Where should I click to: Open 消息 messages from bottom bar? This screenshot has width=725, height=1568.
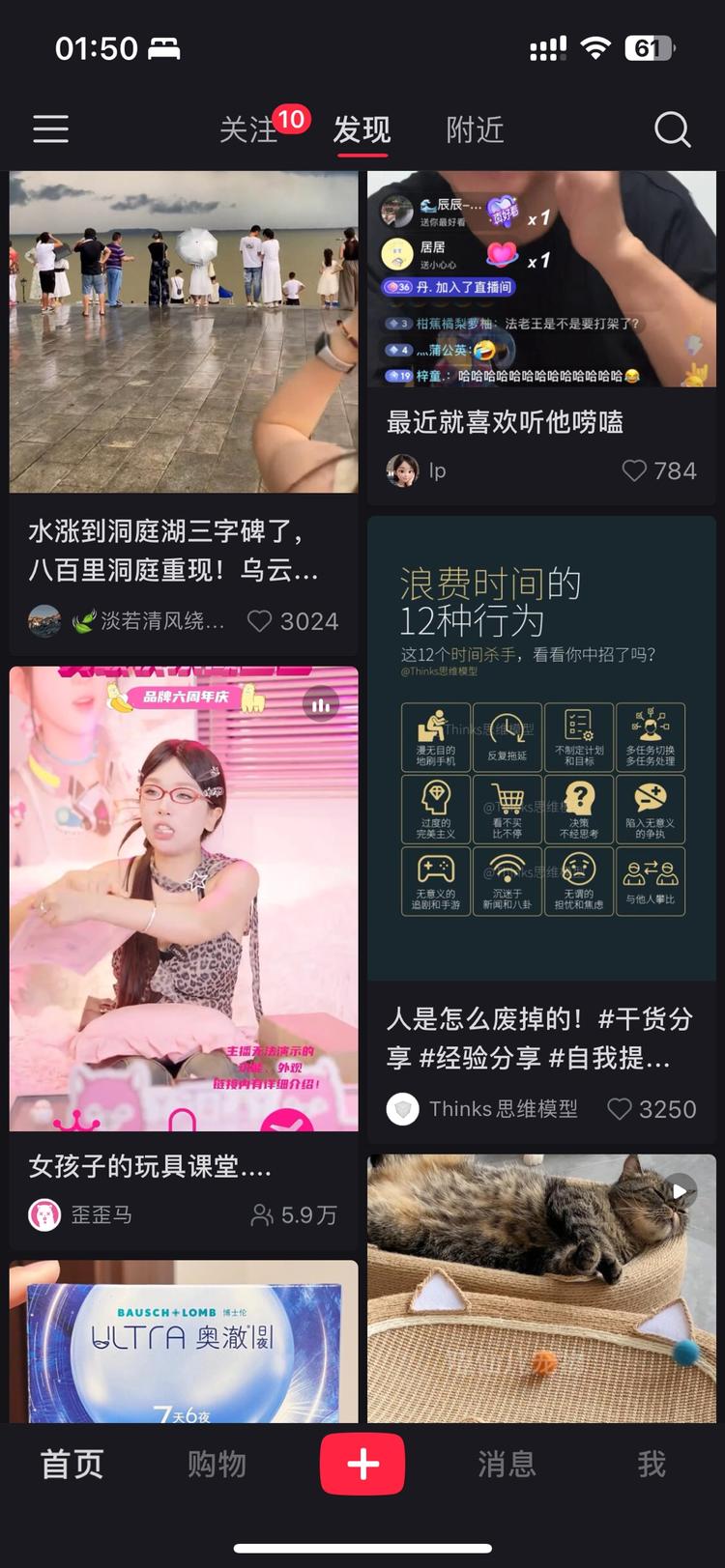(x=507, y=1464)
